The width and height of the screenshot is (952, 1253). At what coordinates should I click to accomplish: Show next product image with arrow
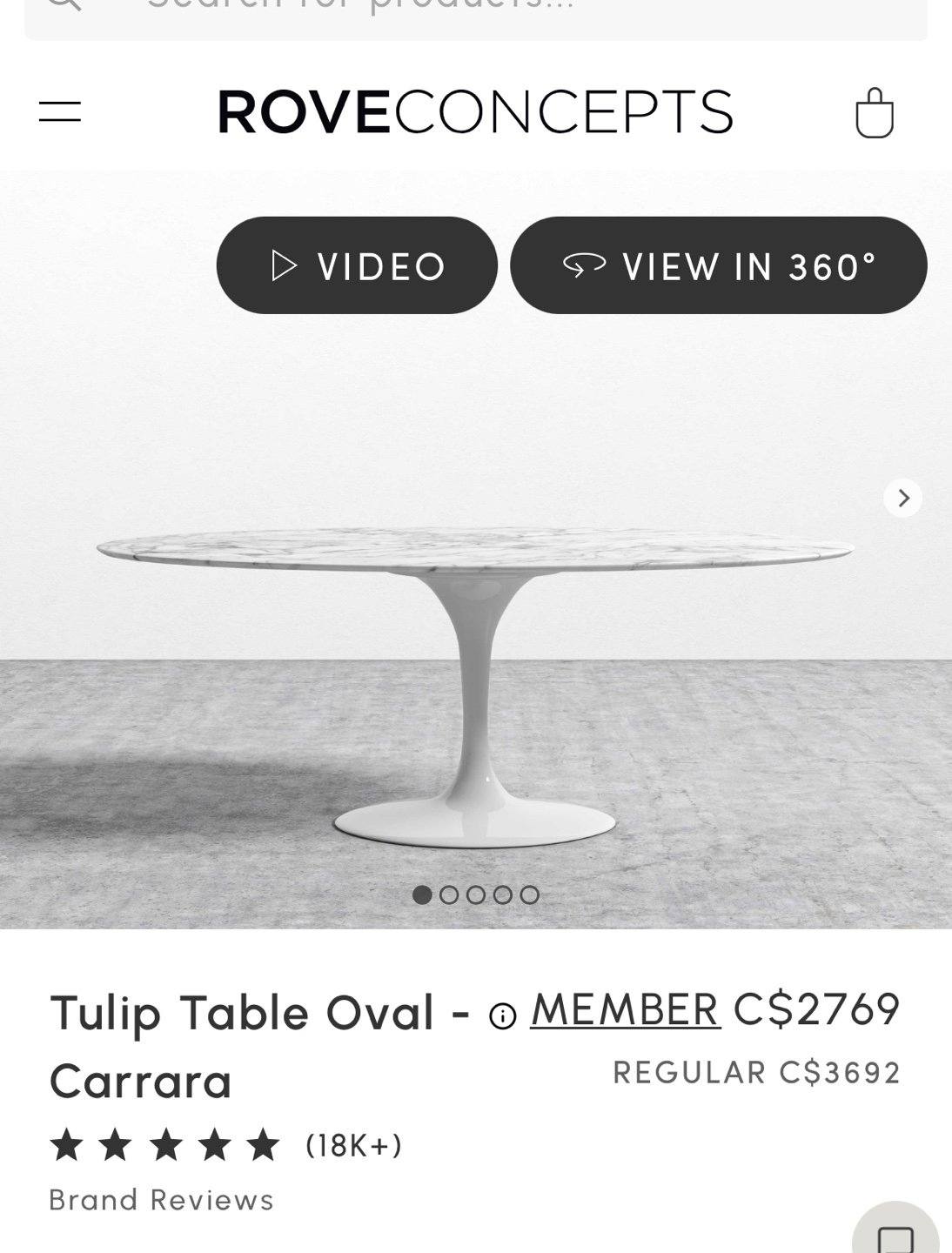[902, 498]
